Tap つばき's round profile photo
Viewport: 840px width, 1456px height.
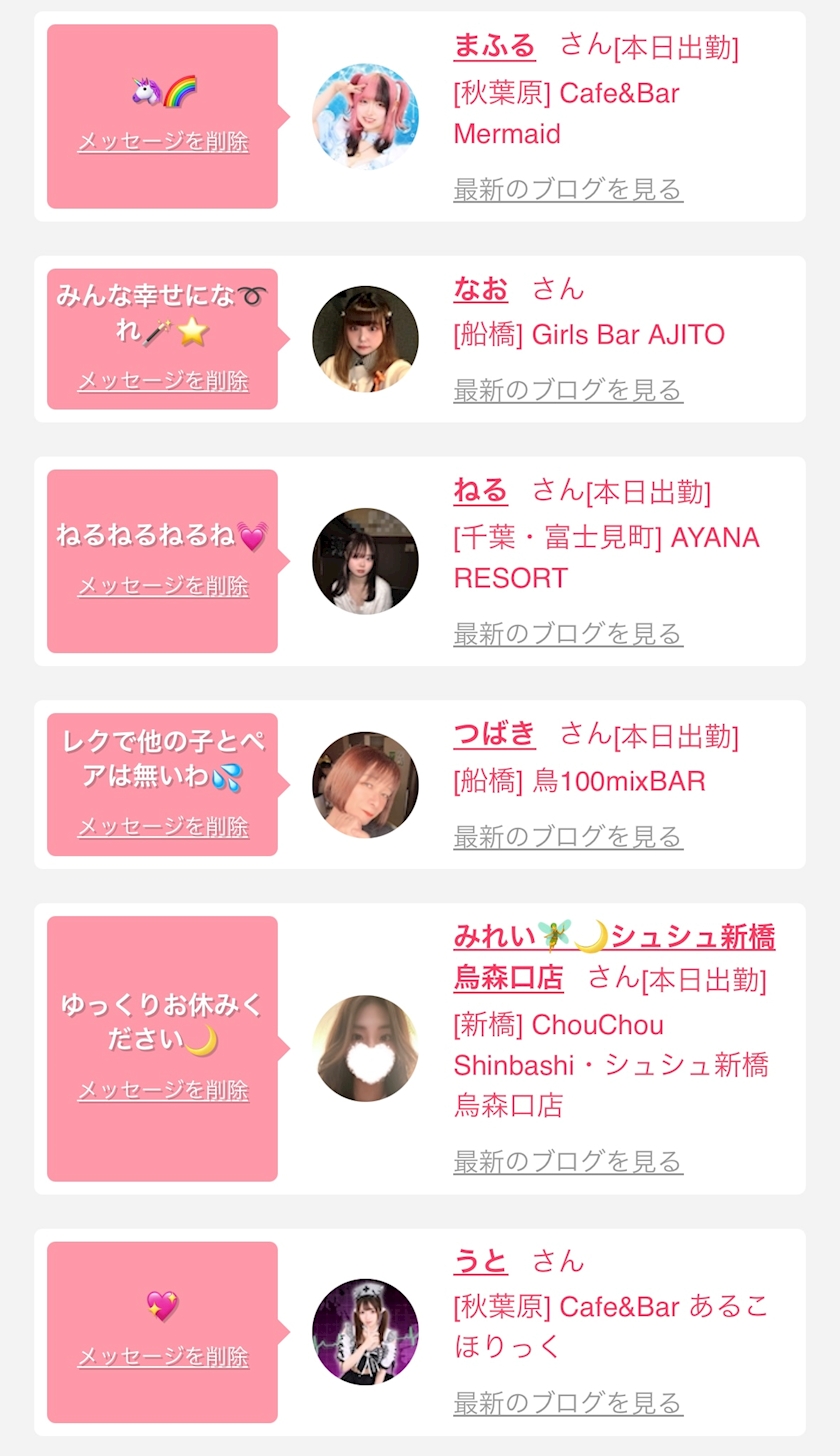(x=365, y=785)
